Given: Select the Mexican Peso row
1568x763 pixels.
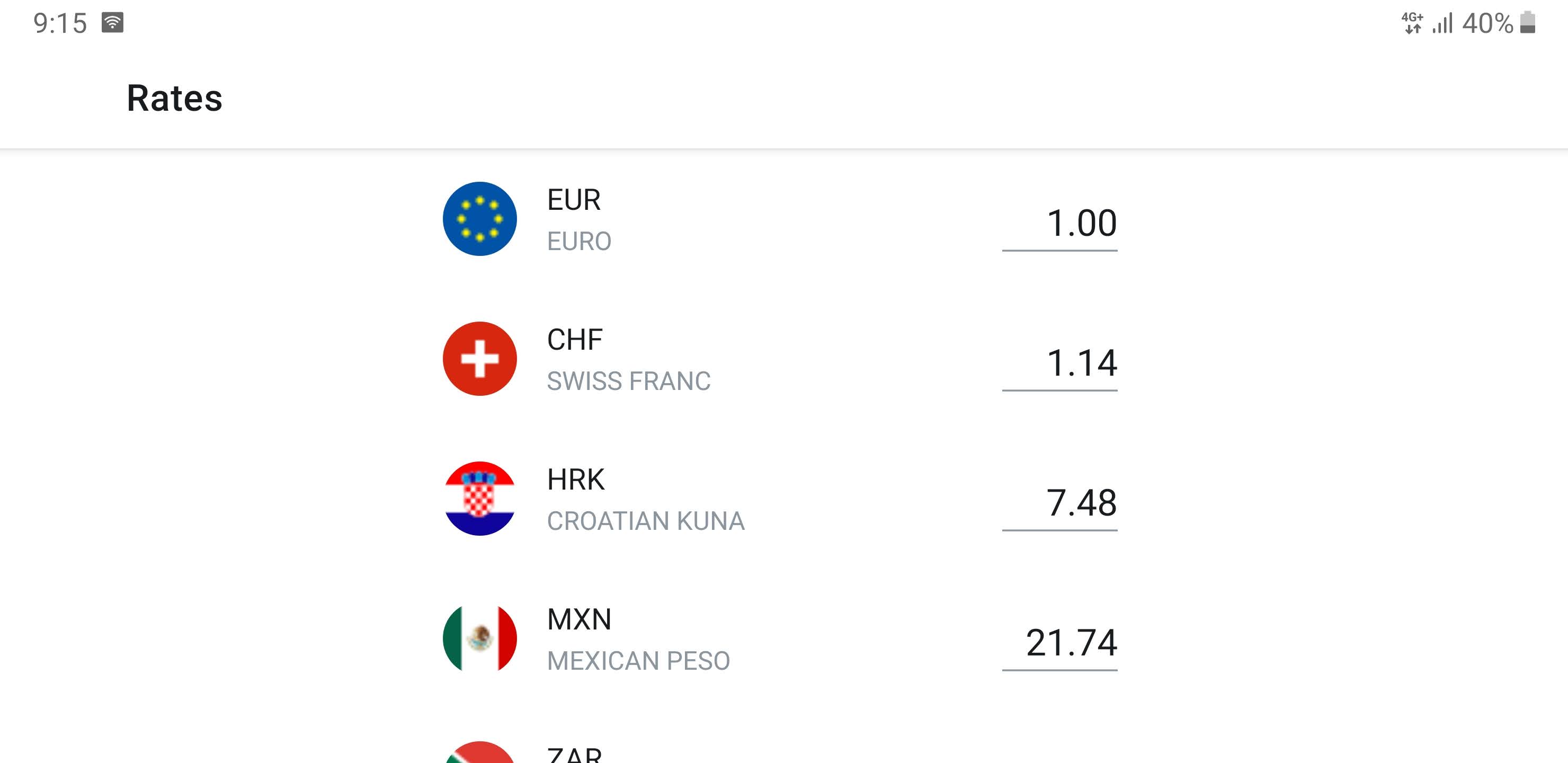Looking at the screenshot, I should click(638, 640).
